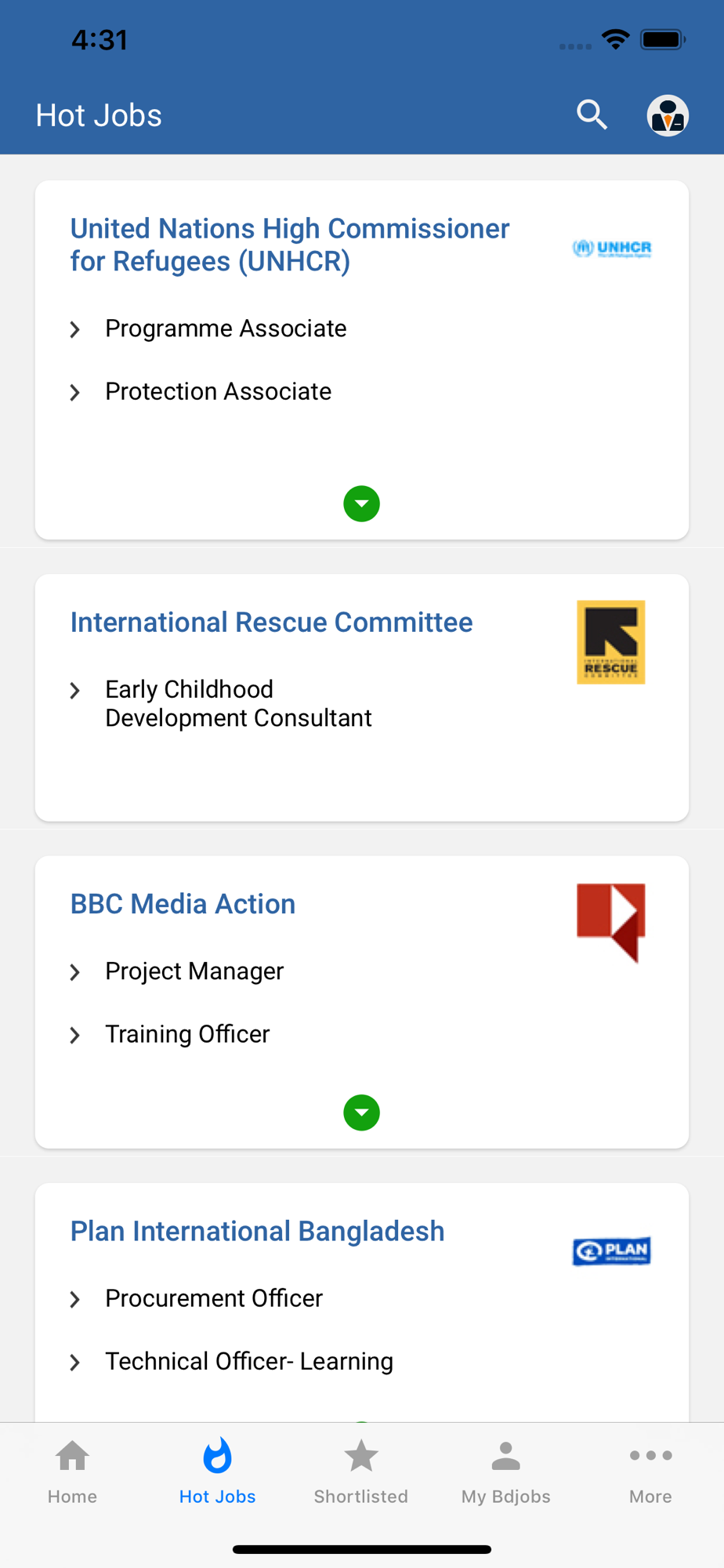Open the profile avatar icon
Screen dimensions: 724x1568
coord(668,116)
